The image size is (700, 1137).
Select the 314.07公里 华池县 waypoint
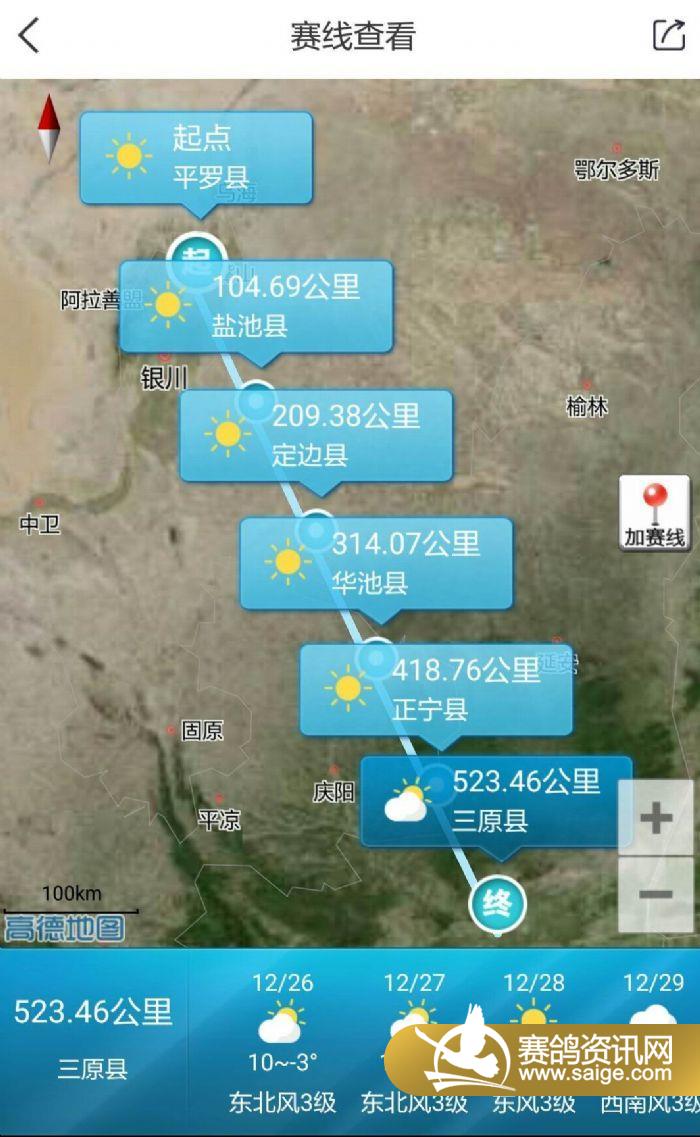(x=376, y=563)
